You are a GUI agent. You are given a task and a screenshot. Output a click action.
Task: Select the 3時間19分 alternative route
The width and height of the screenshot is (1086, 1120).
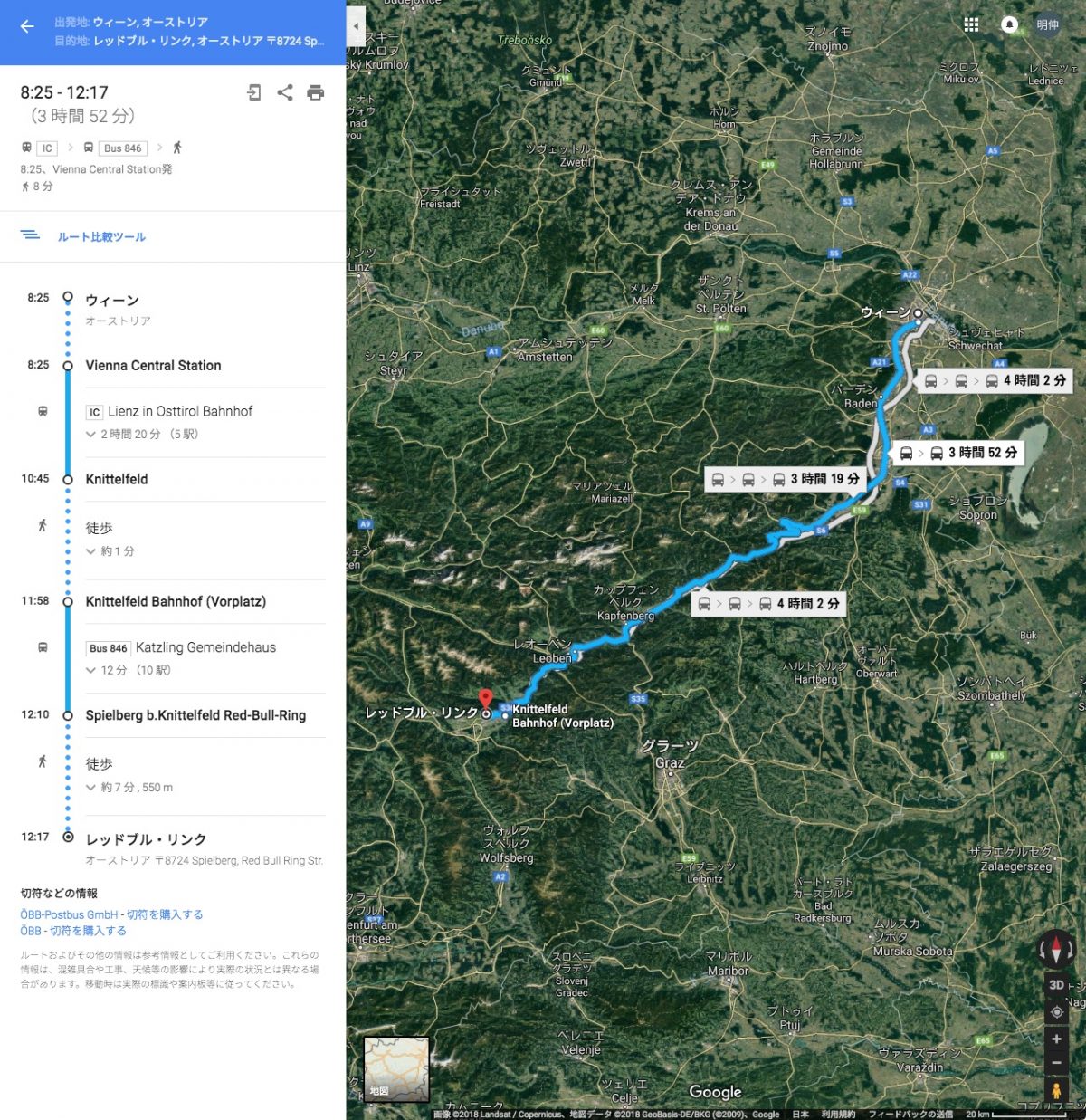coord(785,479)
